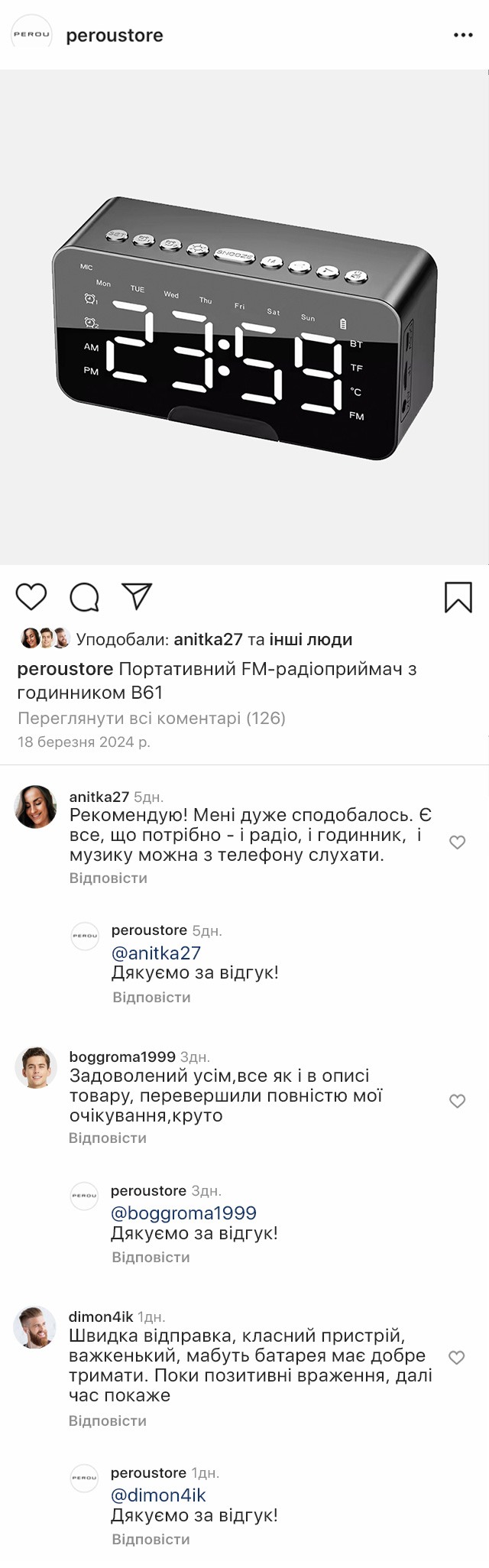Open the @anitka27 mention link
The image size is (489, 1568).
(156, 953)
